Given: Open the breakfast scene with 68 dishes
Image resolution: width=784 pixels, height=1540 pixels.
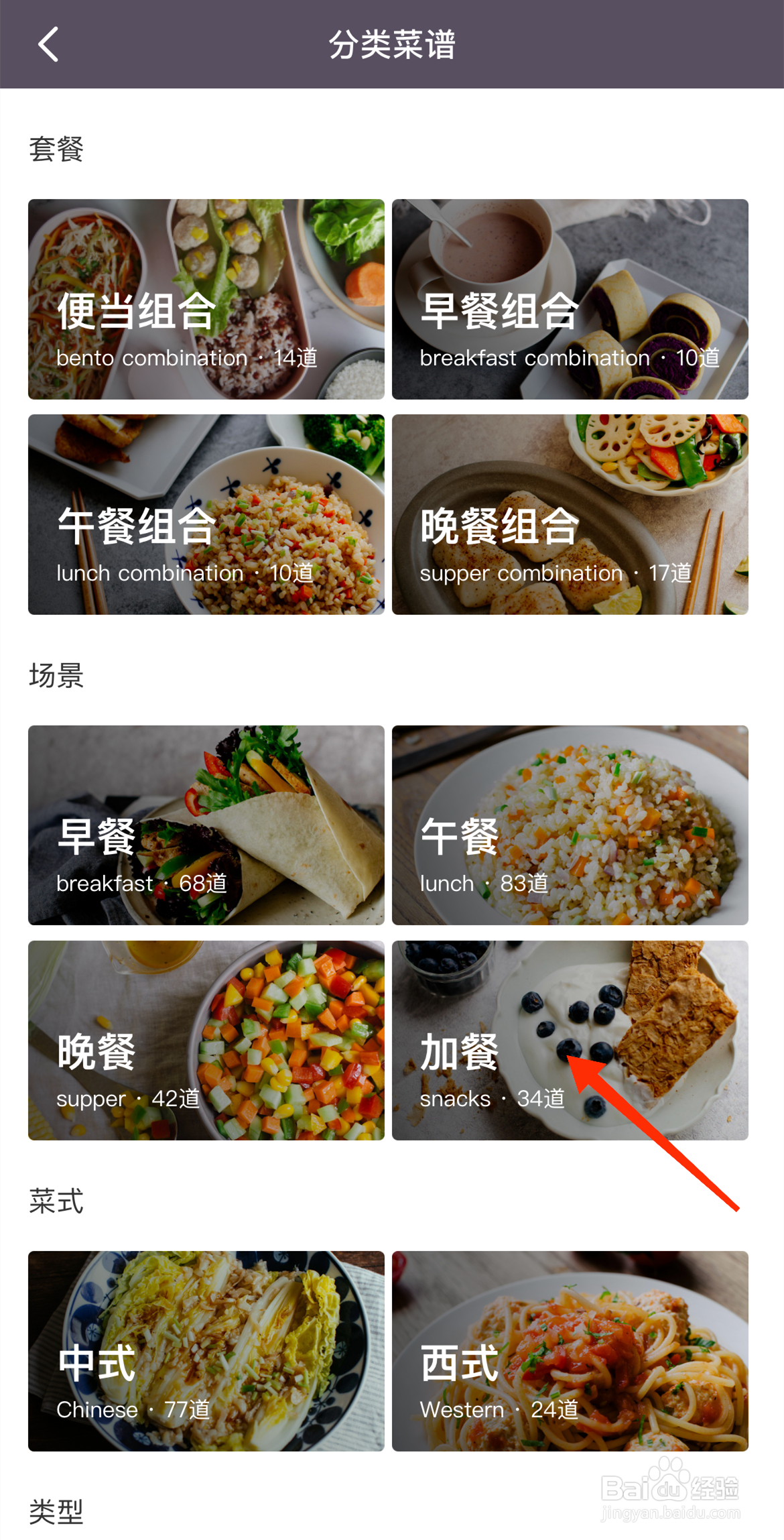Looking at the screenshot, I should pos(205,826).
